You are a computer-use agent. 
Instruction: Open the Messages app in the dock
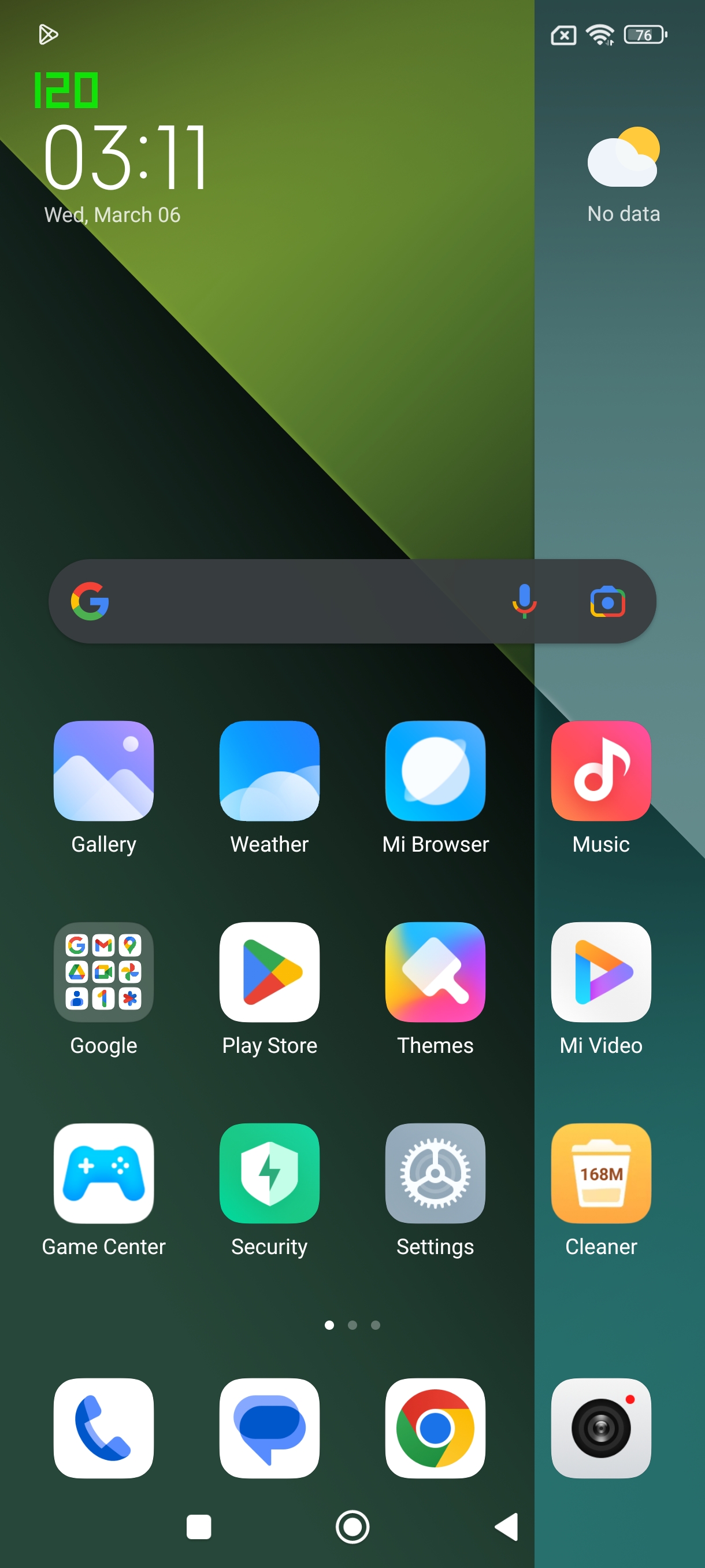pos(269,1428)
